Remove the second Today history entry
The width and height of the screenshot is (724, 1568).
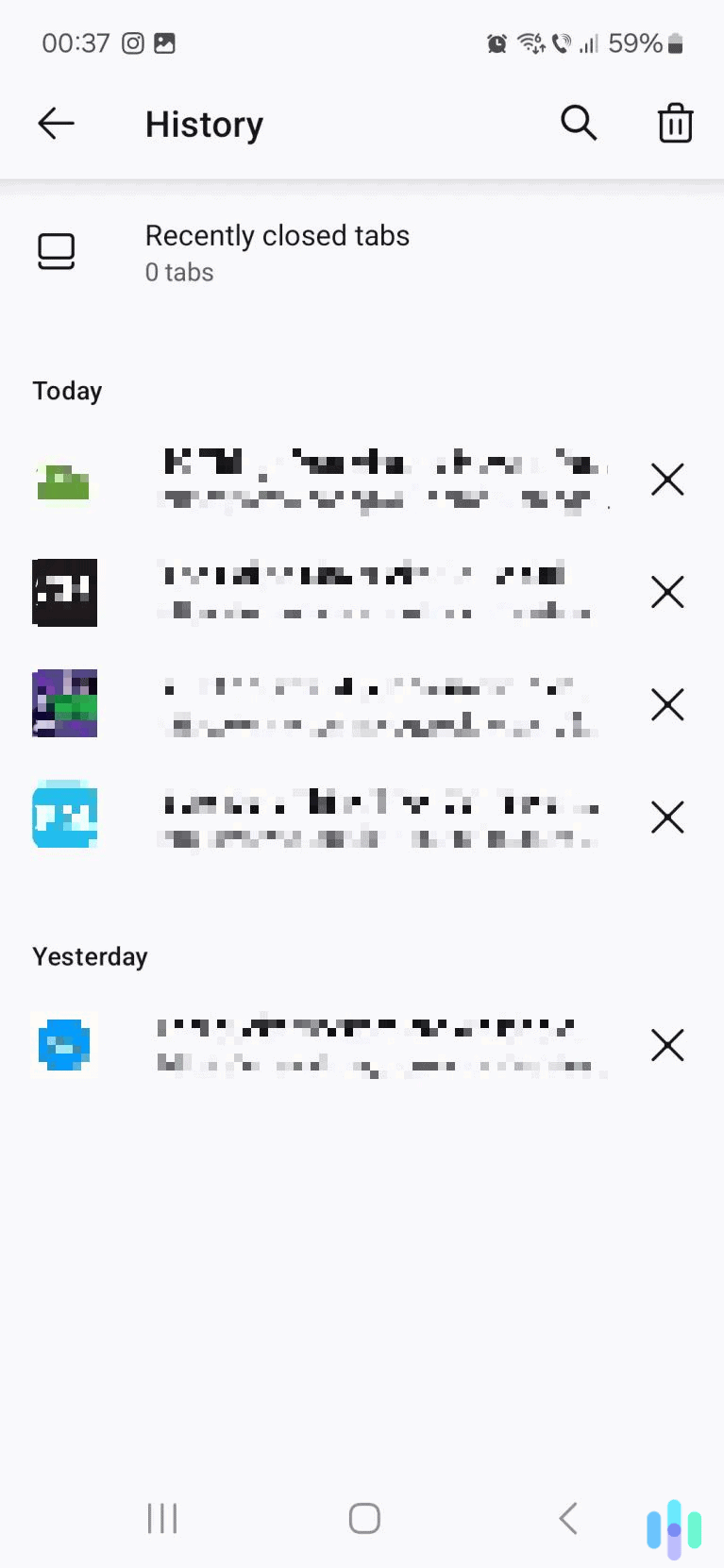(666, 592)
